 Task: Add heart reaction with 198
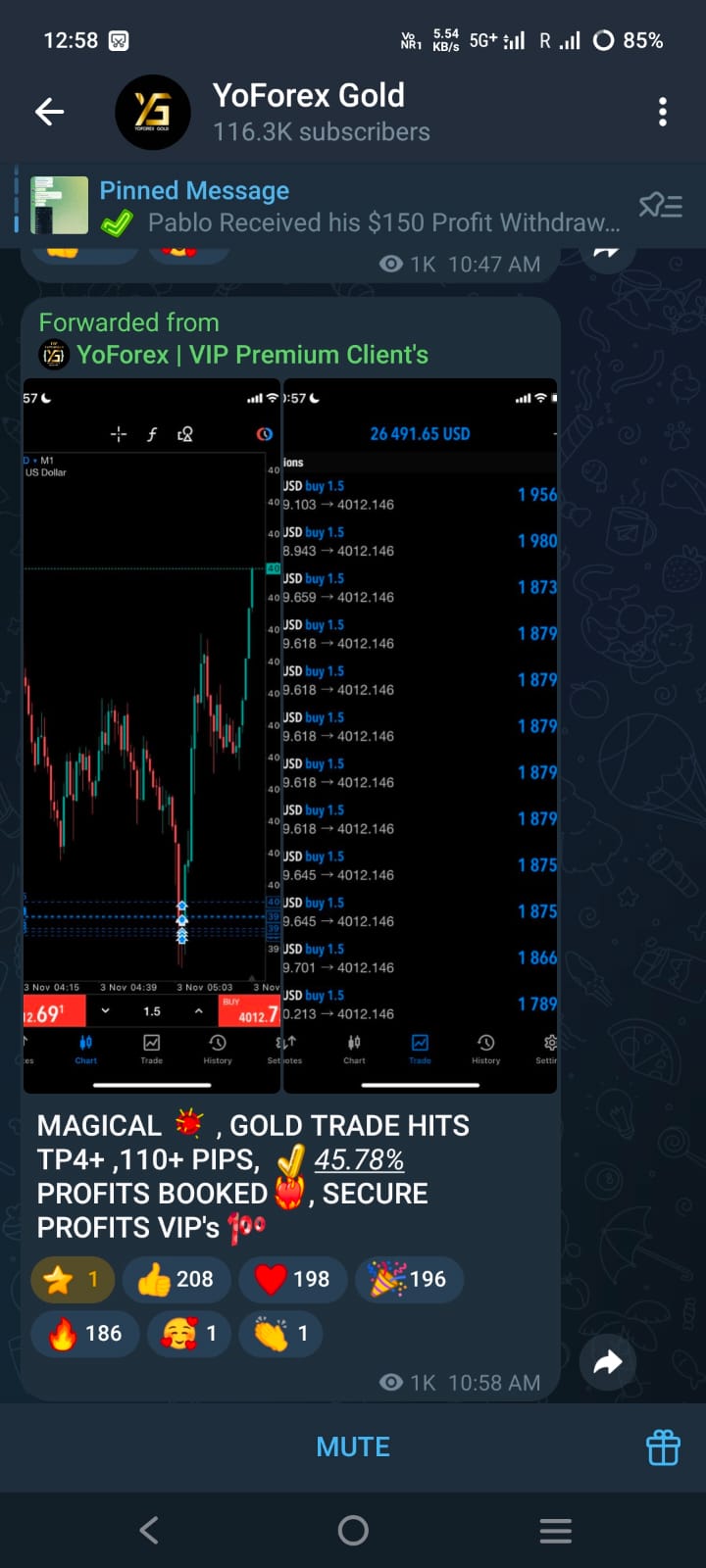click(292, 1279)
